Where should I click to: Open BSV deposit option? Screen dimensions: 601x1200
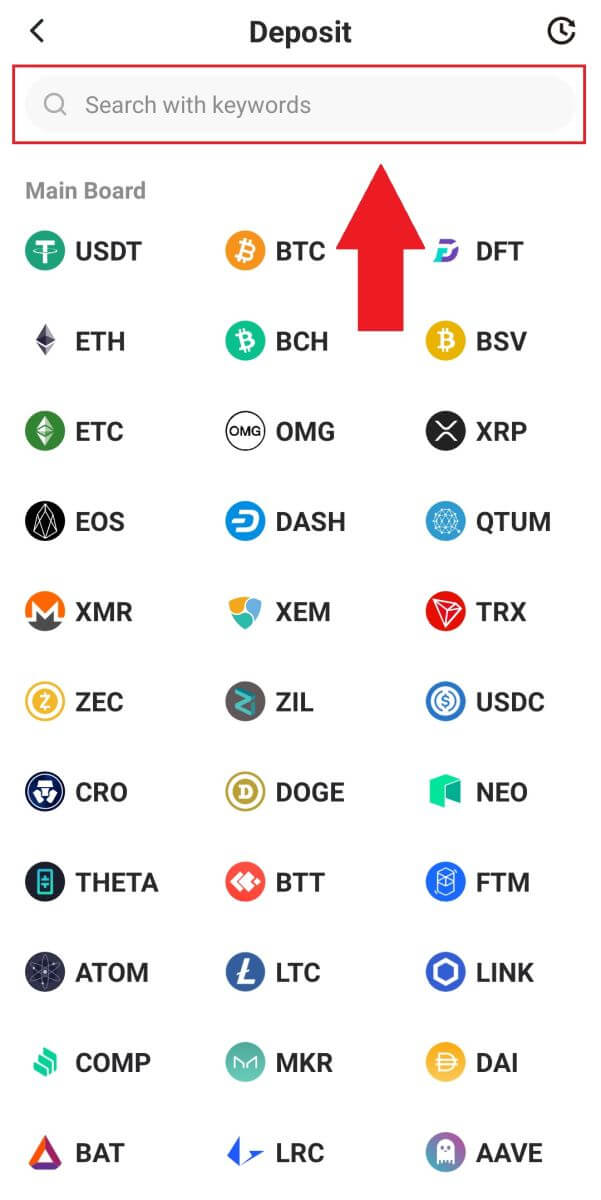[x=476, y=341]
